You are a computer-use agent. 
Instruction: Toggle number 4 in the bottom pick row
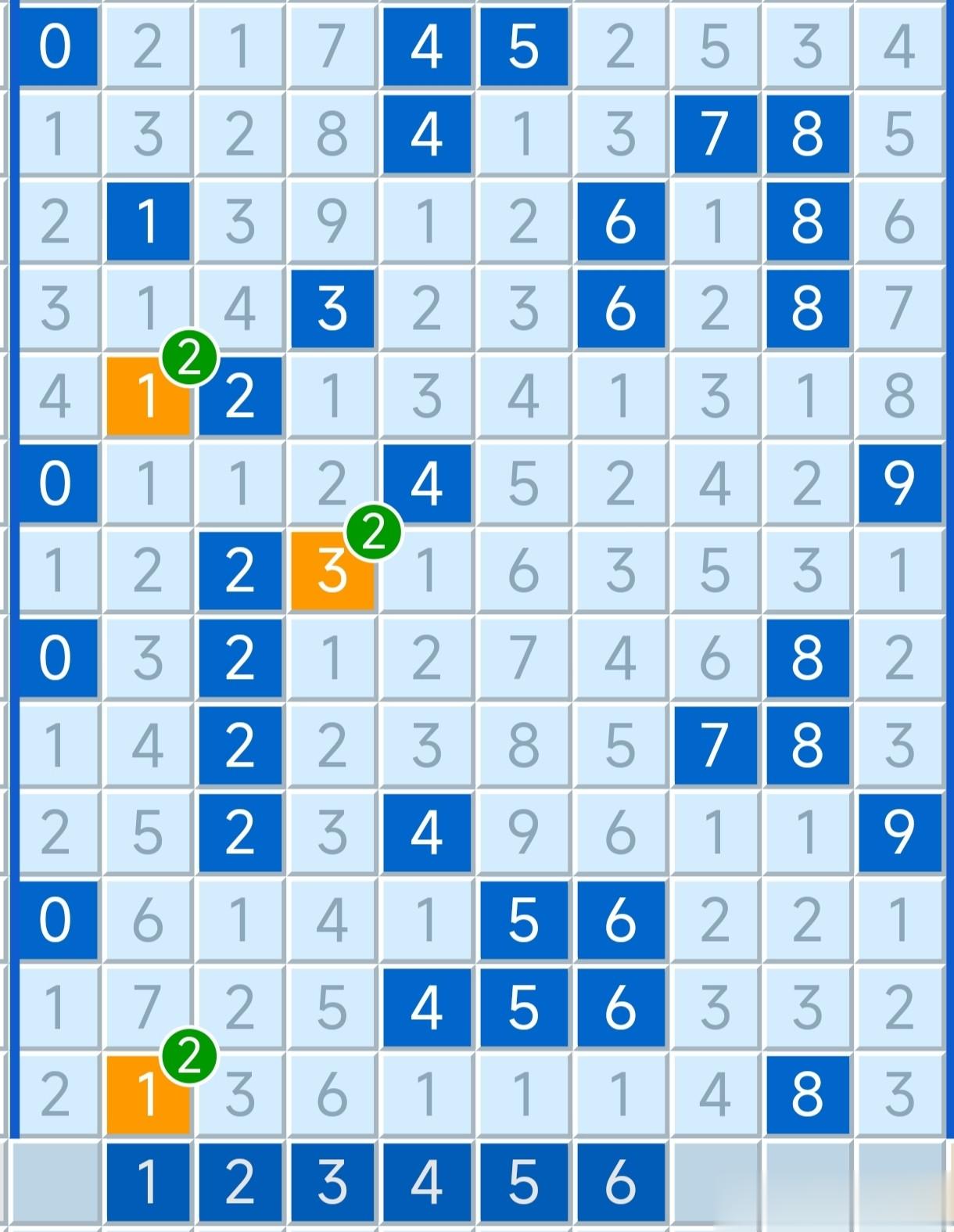coord(427,1182)
